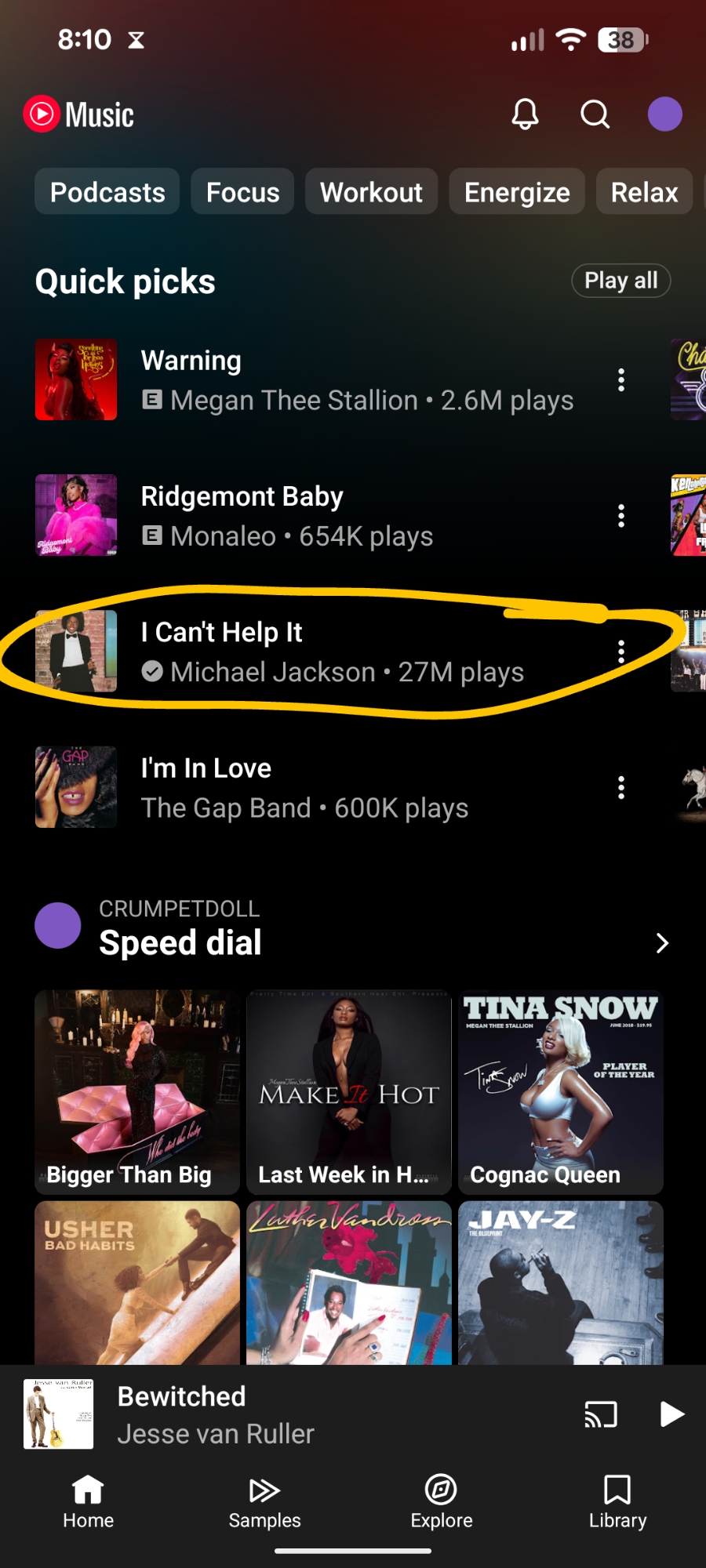Play Bewitched in the mini player
The image size is (706, 1568).
tap(671, 1414)
